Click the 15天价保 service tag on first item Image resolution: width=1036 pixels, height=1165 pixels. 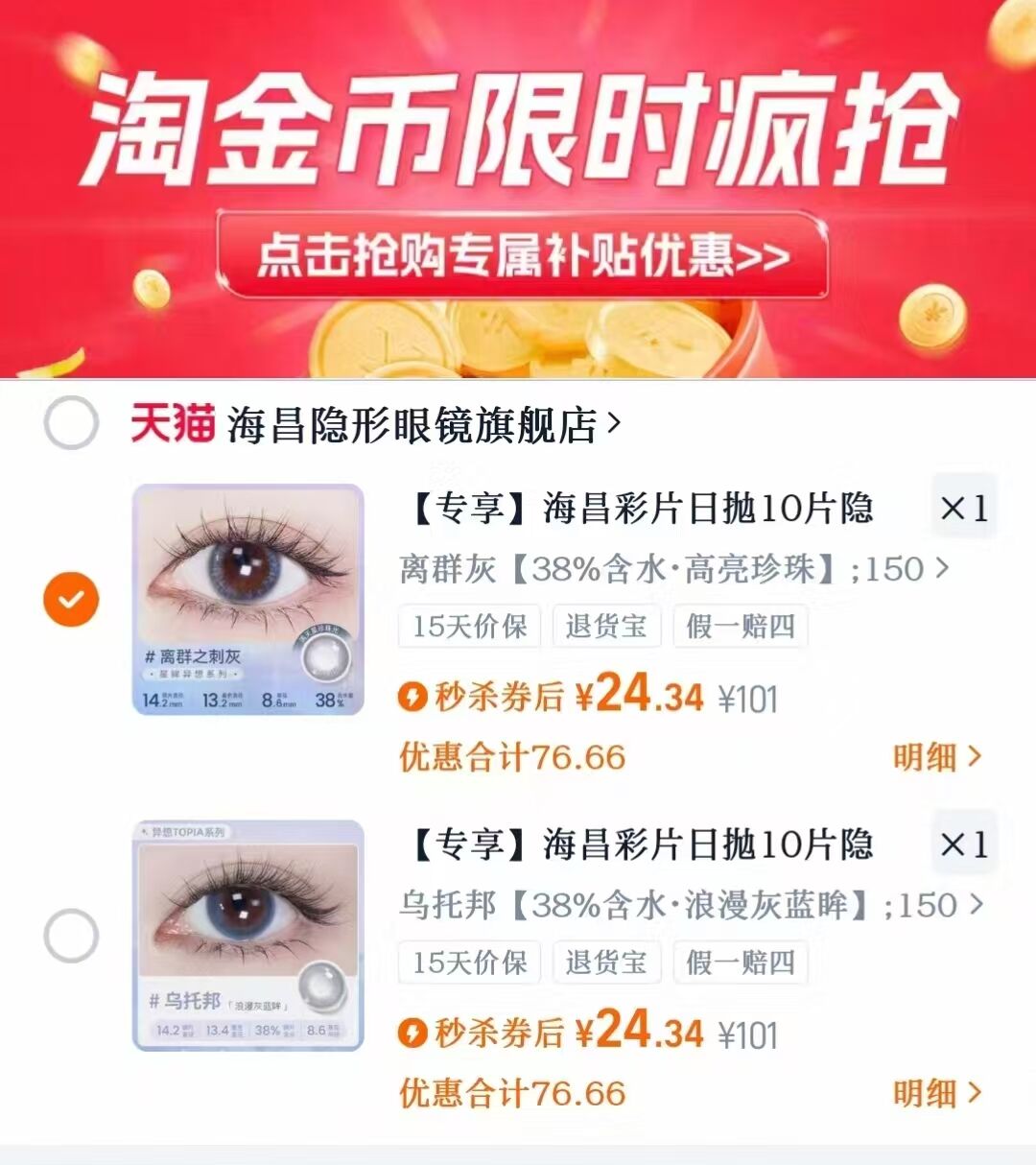point(469,627)
